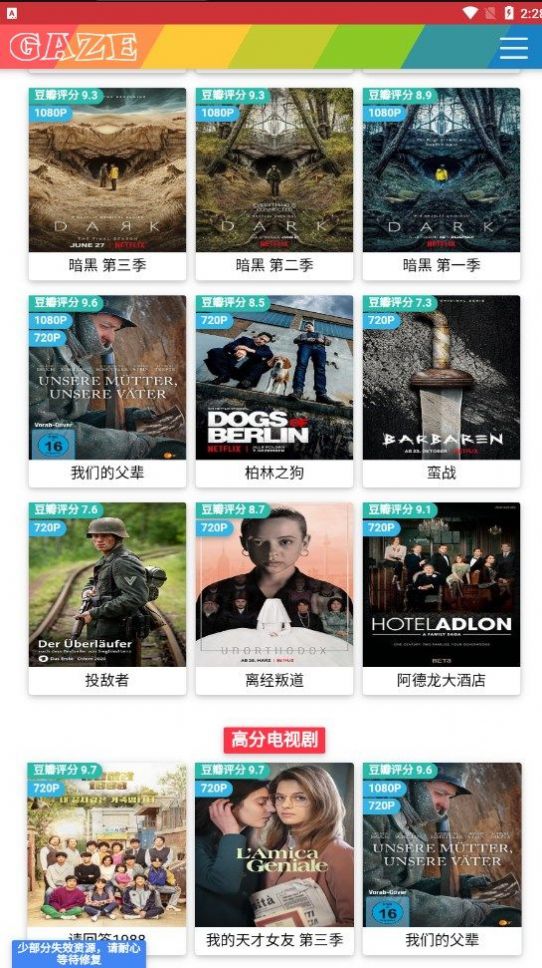The height and width of the screenshot is (968, 542).
Task: Select the 蛮战 show tile
Action: coord(441,391)
